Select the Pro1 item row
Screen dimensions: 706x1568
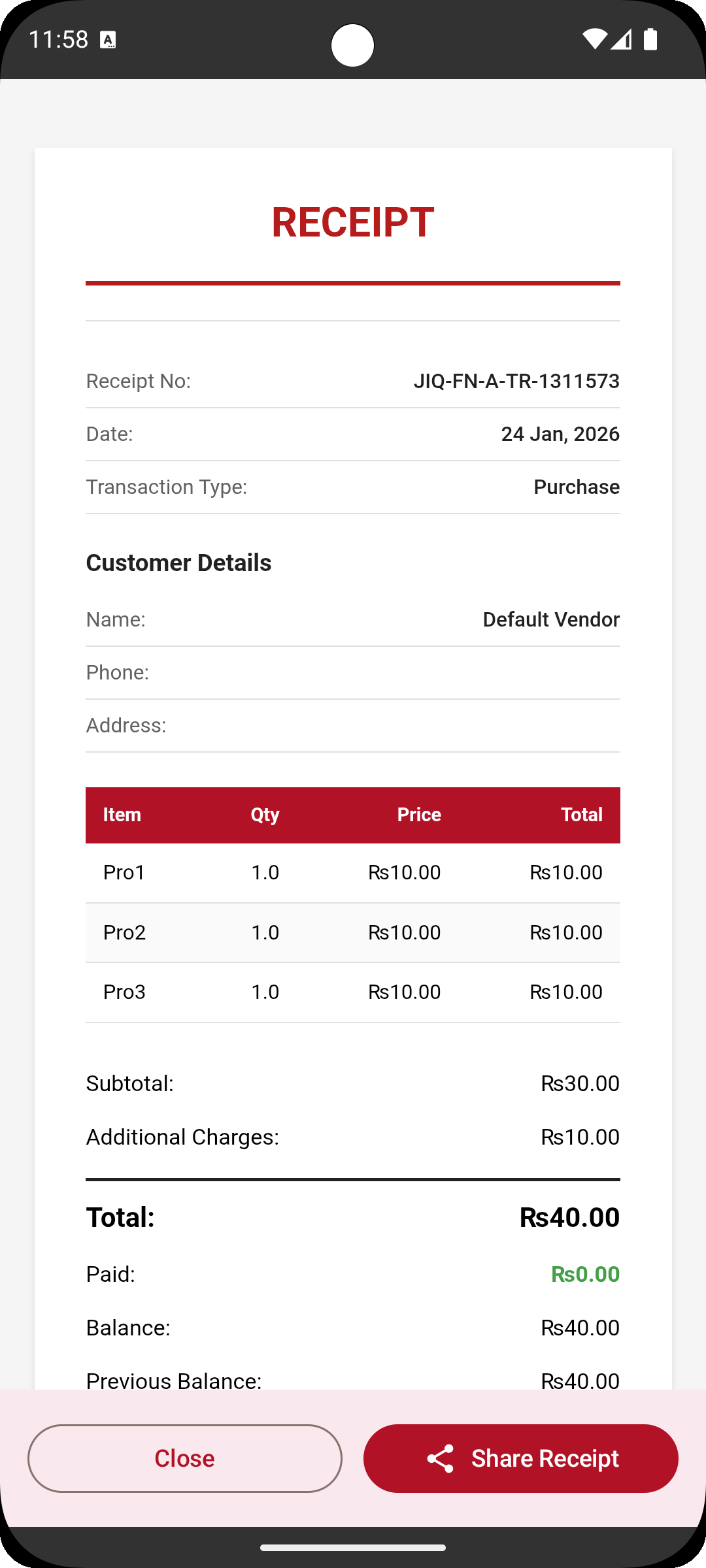click(x=352, y=872)
